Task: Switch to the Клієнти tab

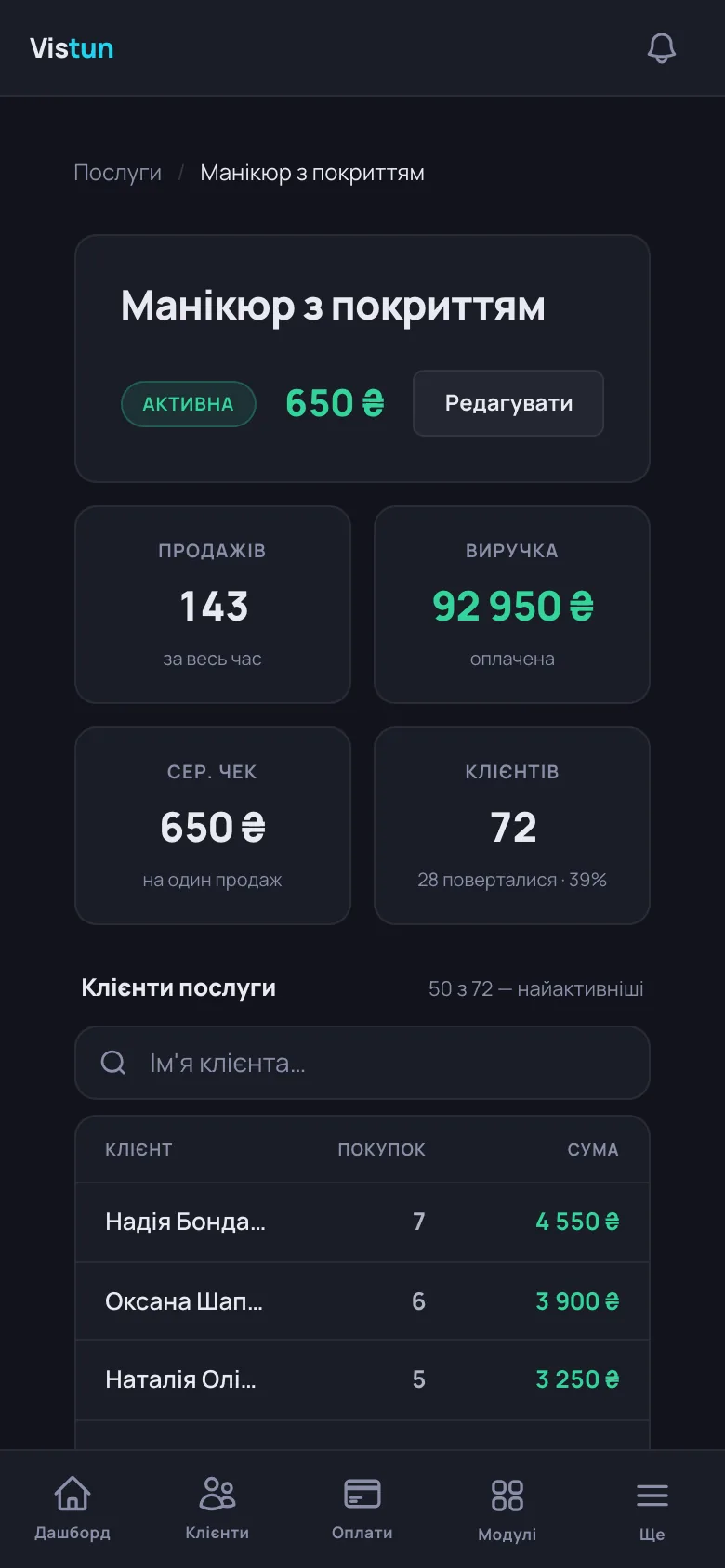Action: coord(217,1509)
